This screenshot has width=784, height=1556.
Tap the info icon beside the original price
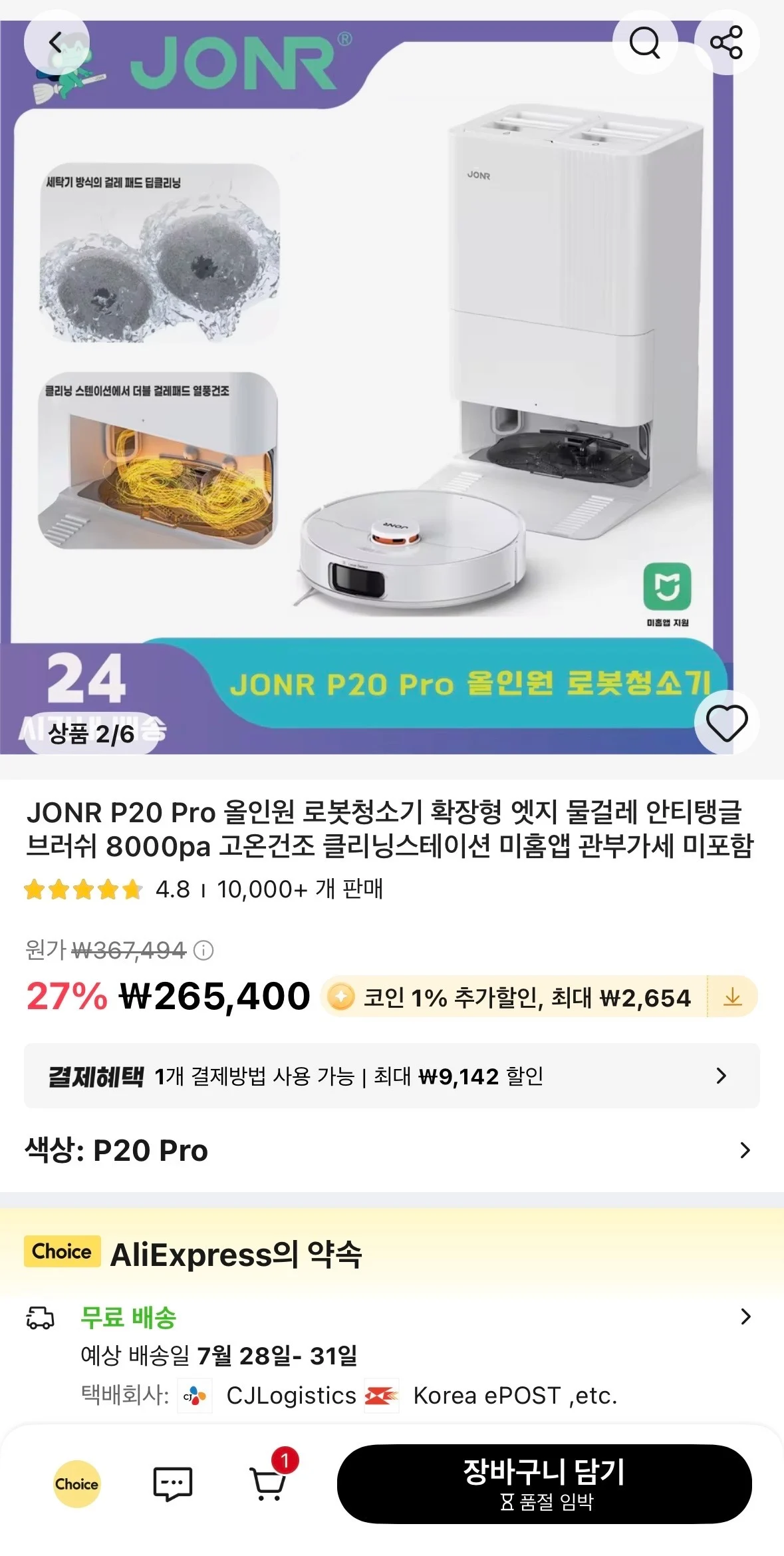tap(203, 950)
